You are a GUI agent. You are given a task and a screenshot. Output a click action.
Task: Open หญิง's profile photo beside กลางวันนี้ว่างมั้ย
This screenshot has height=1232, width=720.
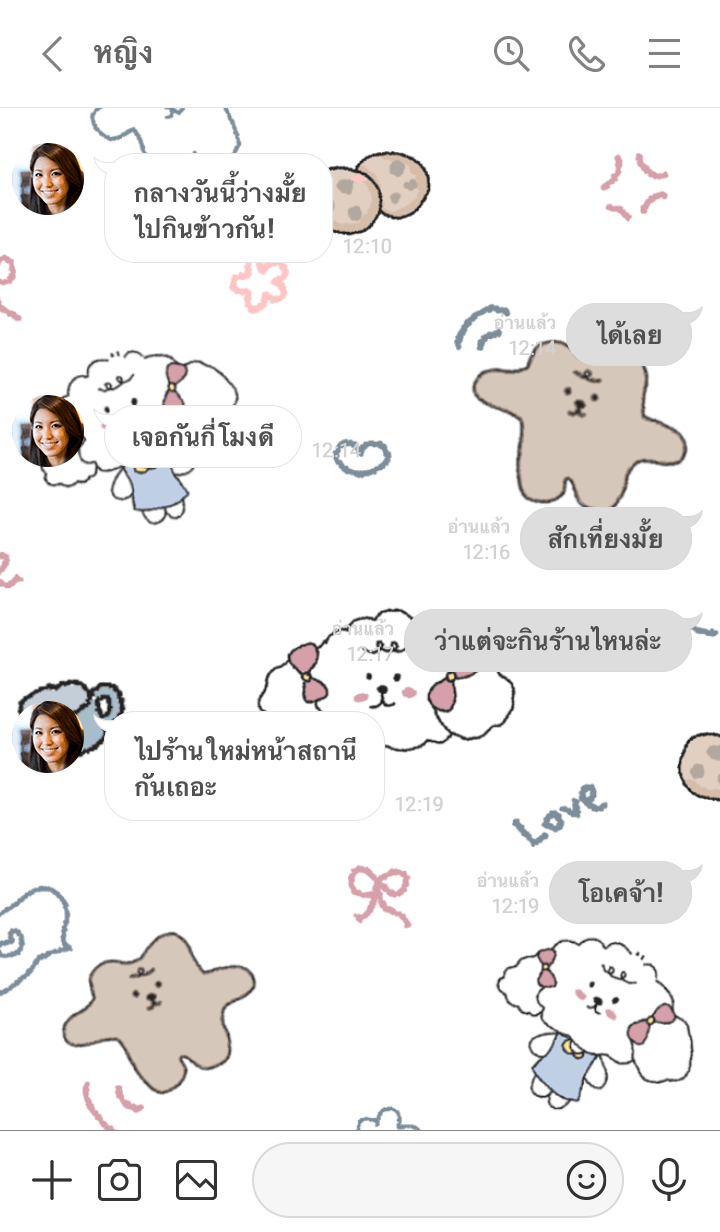(x=48, y=179)
